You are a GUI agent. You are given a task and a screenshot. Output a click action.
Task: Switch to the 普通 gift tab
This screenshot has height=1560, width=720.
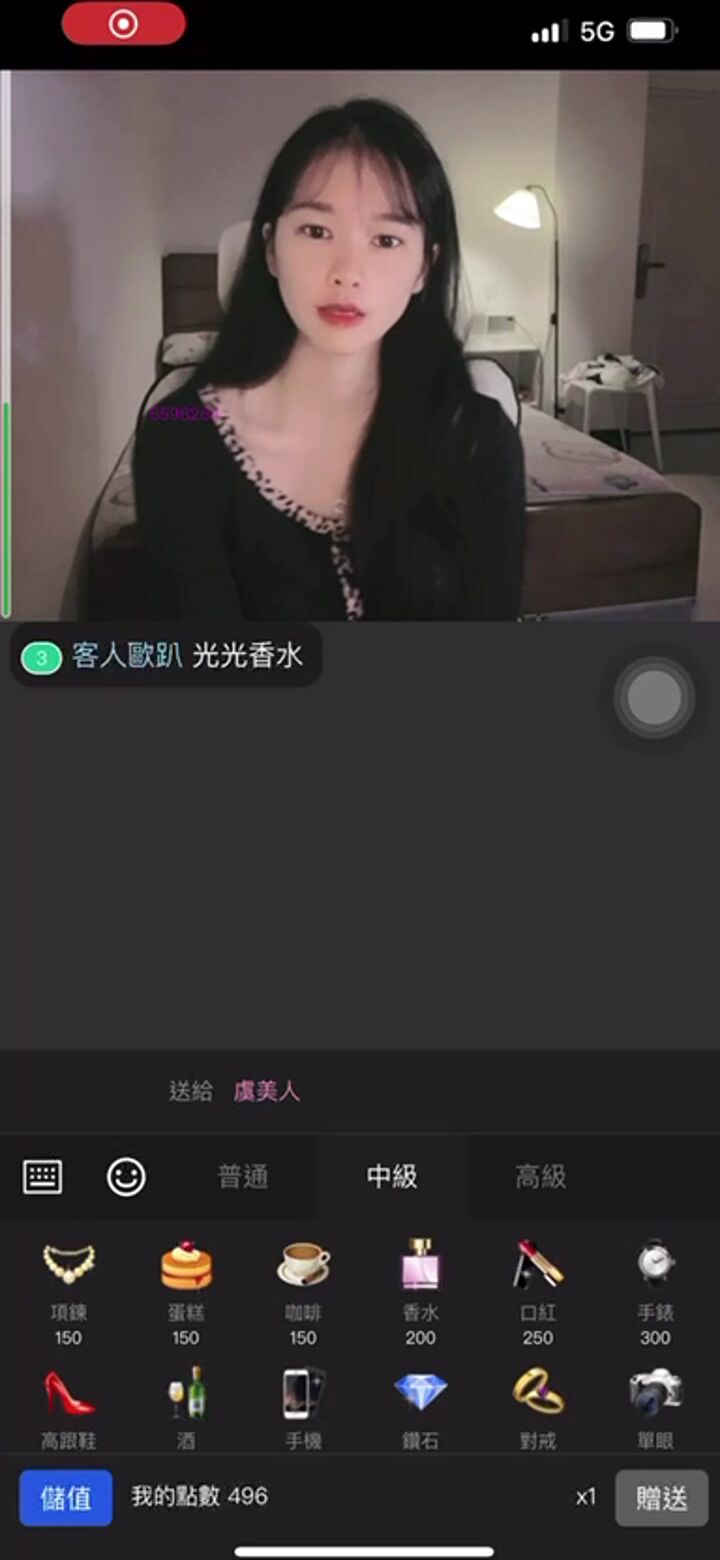(243, 1177)
